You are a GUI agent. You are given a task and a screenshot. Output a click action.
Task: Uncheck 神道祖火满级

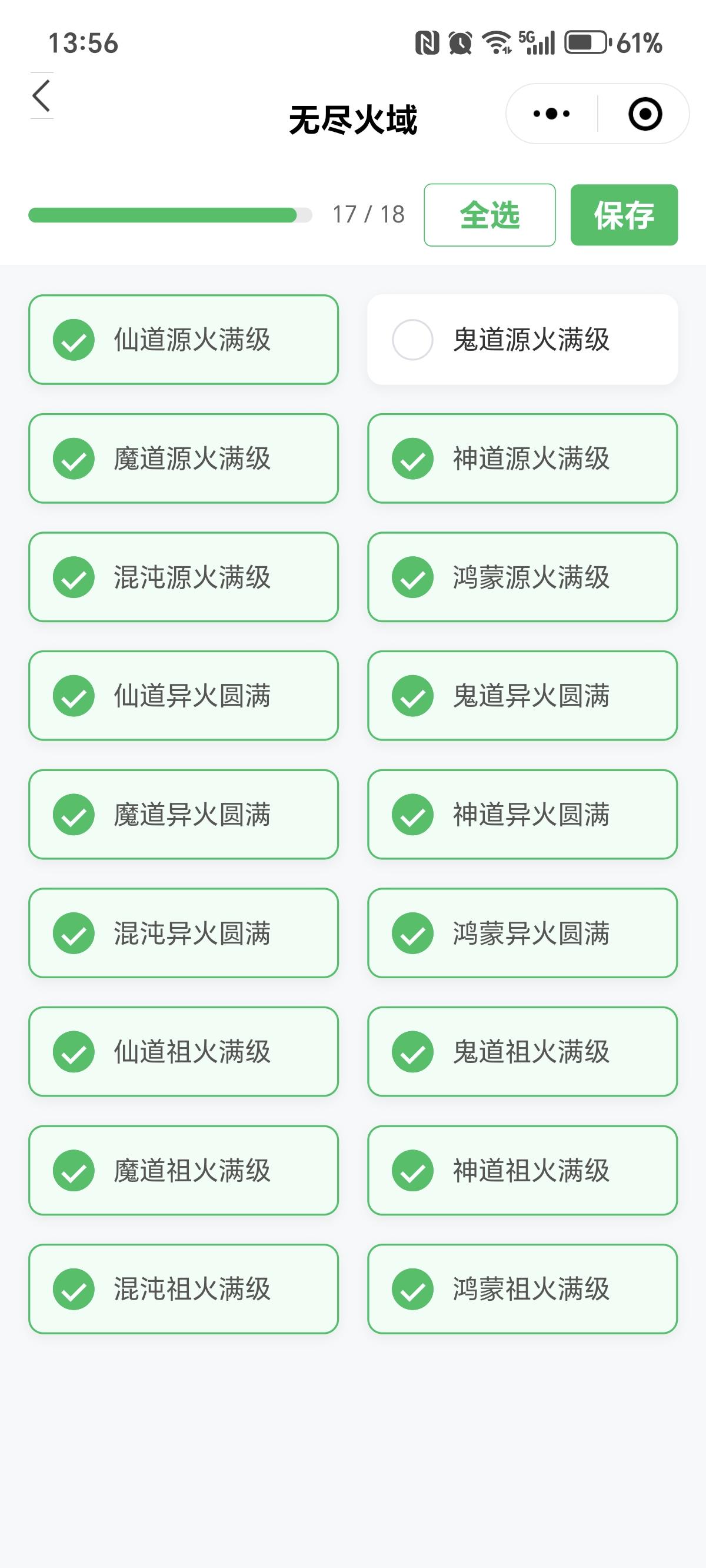[x=522, y=1171]
